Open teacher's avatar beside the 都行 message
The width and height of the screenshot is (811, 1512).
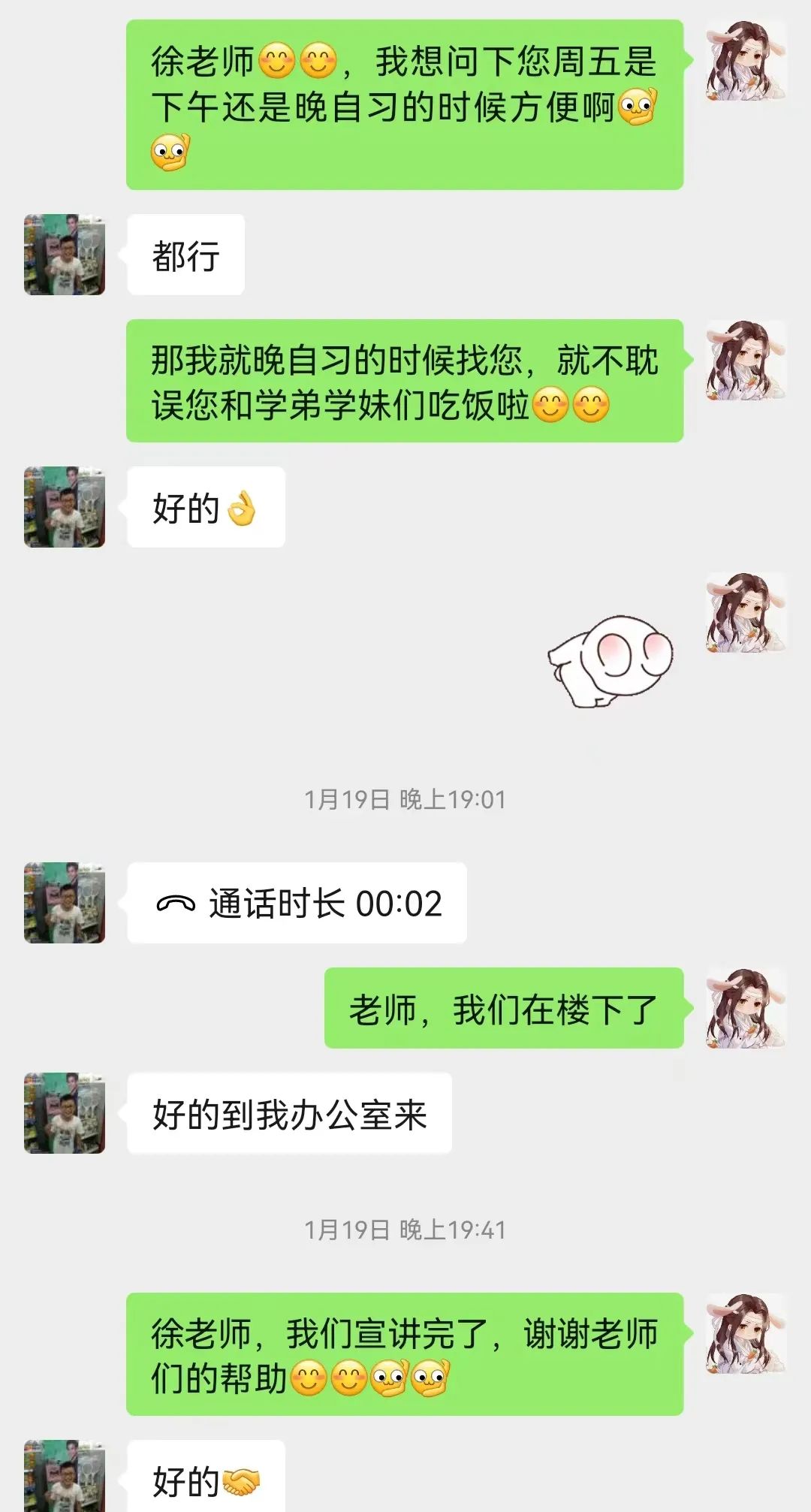pyautogui.click(x=65, y=255)
